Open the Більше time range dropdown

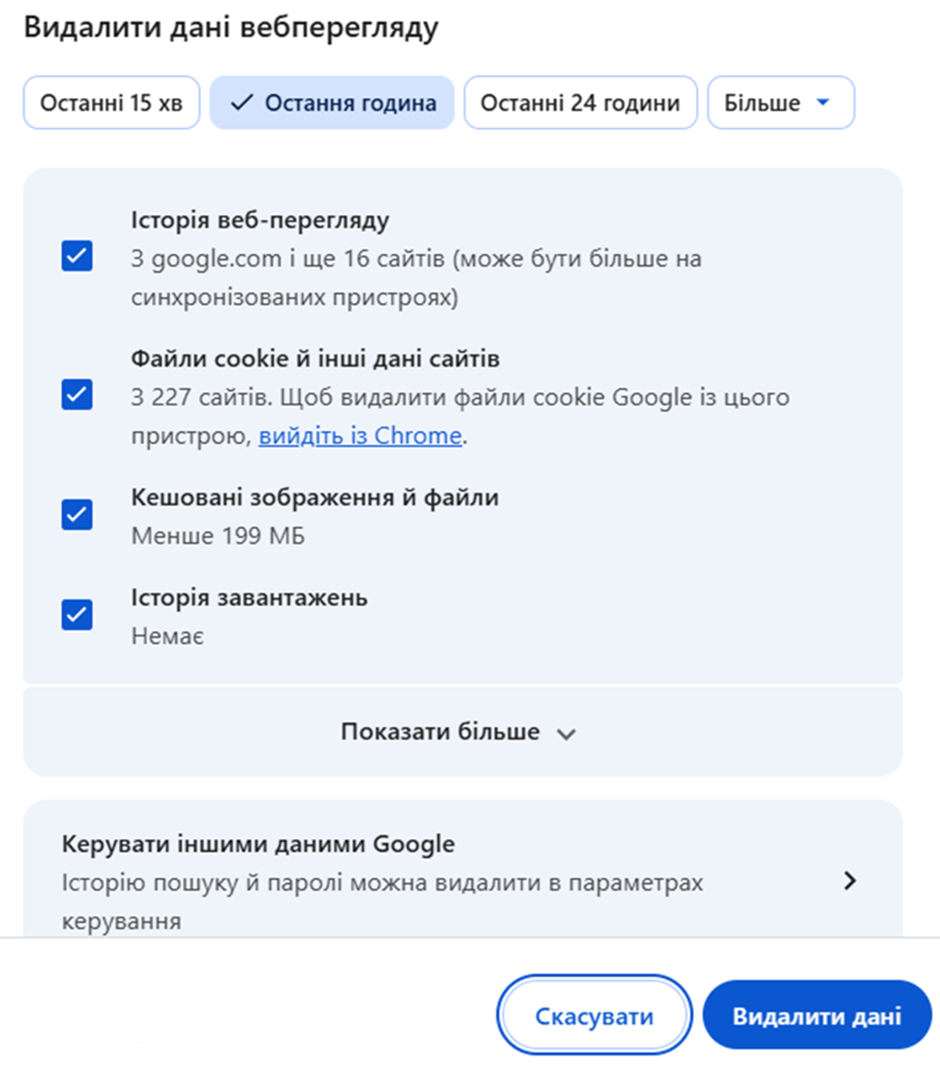pos(780,103)
